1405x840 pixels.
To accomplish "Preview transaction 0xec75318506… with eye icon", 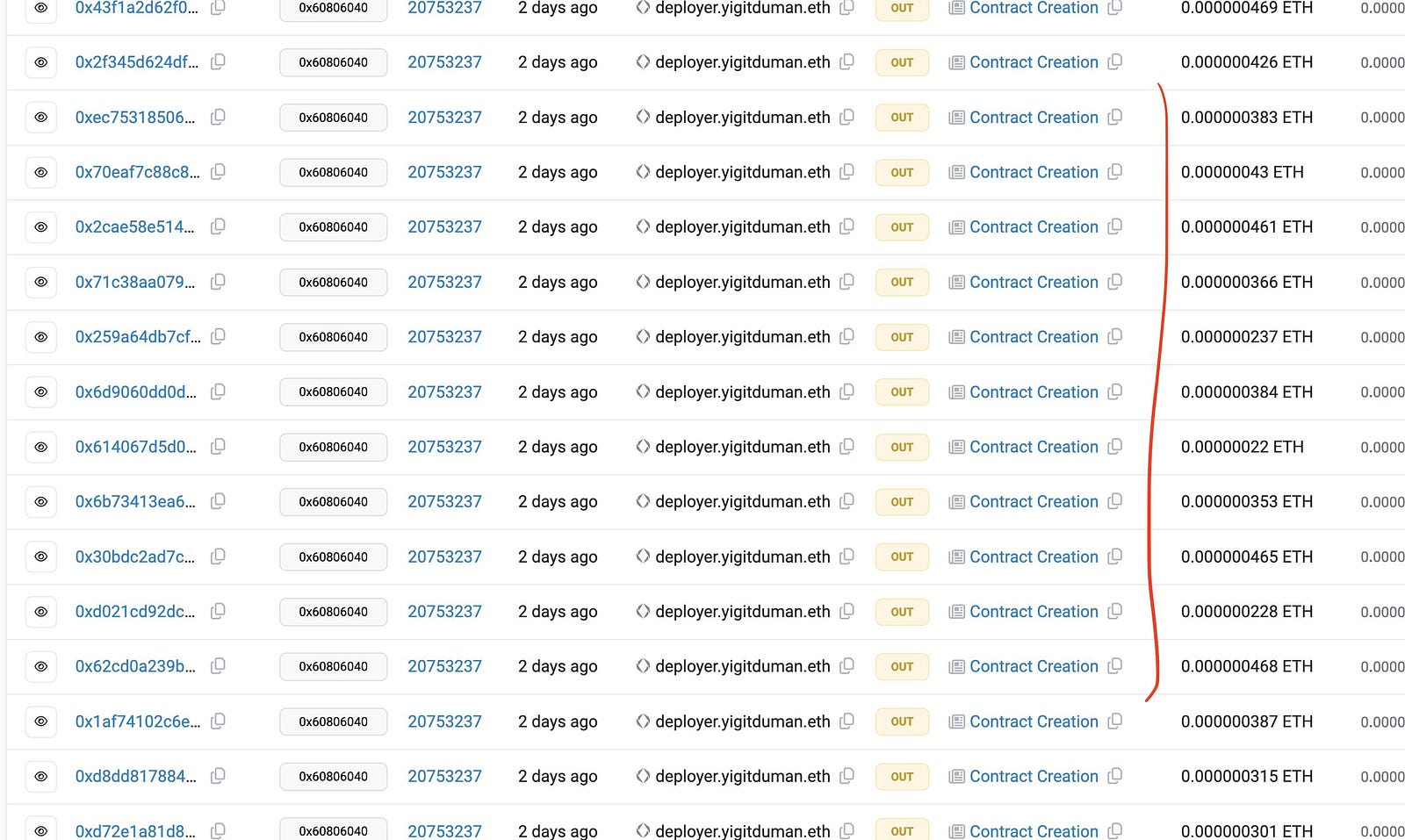I will (40, 118).
